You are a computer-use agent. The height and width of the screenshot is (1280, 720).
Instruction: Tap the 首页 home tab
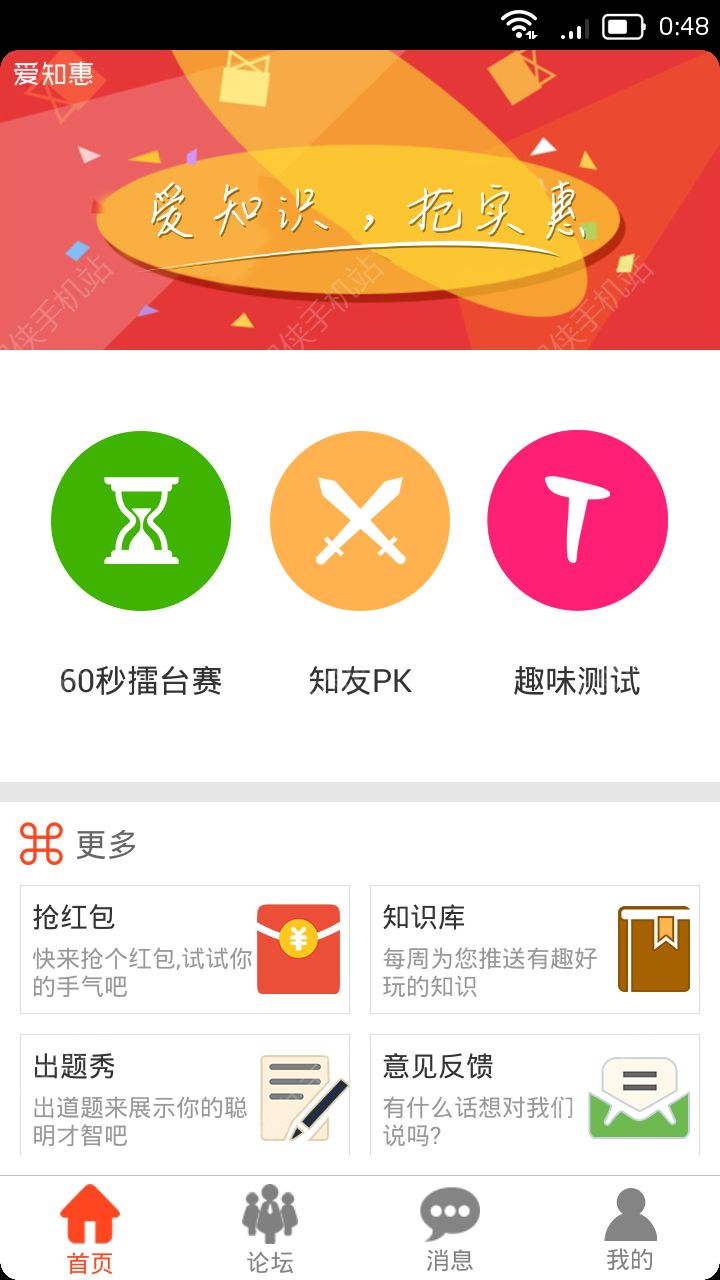[90, 1228]
